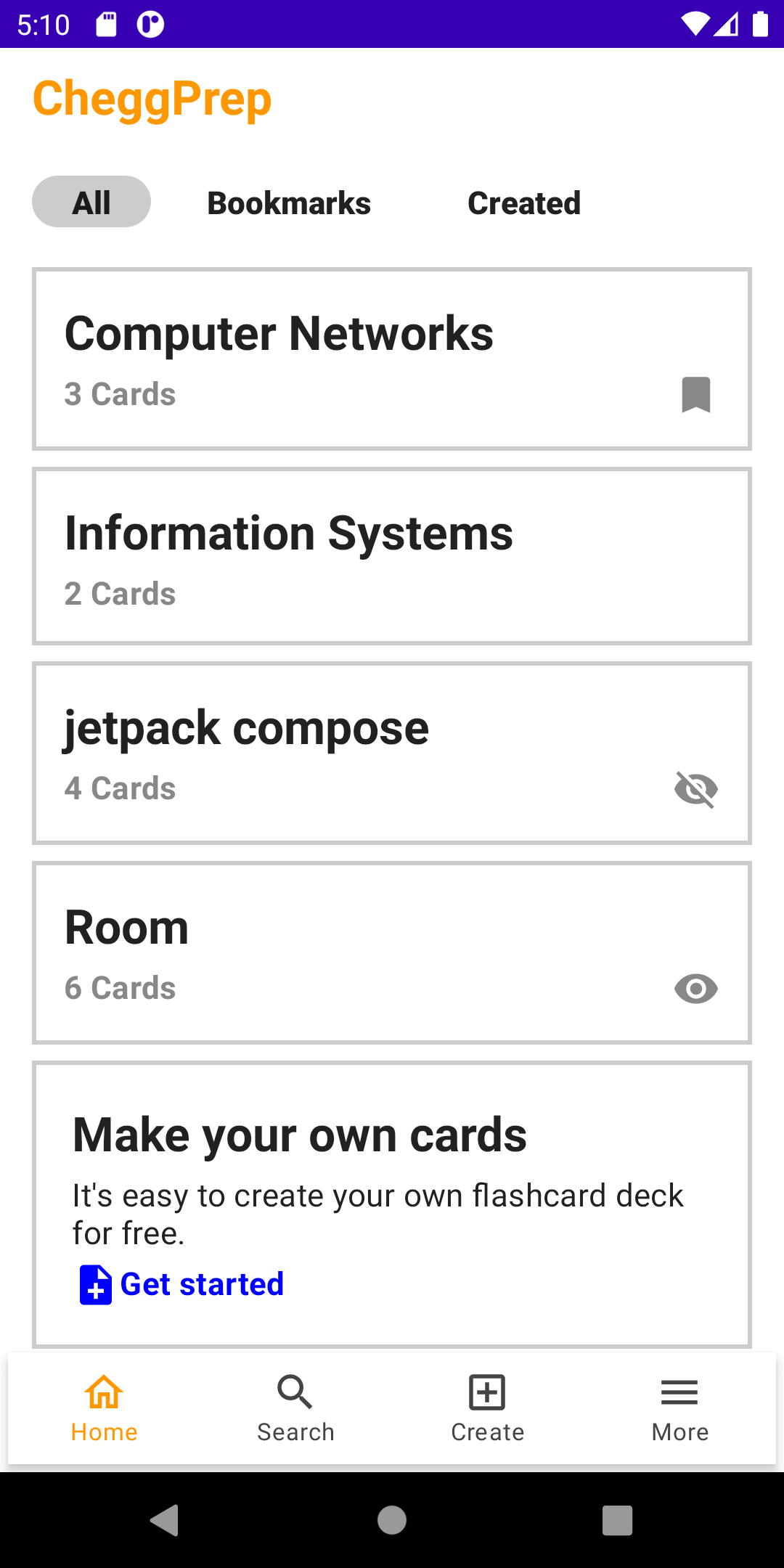Open the Room deck
This screenshot has width=784, height=1568.
[392, 953]
